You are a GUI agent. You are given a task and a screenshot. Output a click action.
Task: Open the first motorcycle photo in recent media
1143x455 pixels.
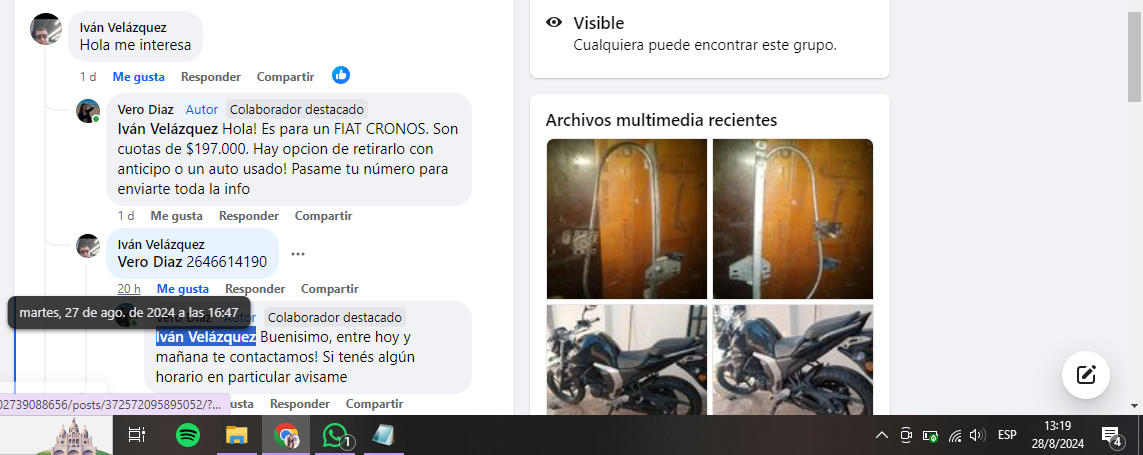click(627, 360)
